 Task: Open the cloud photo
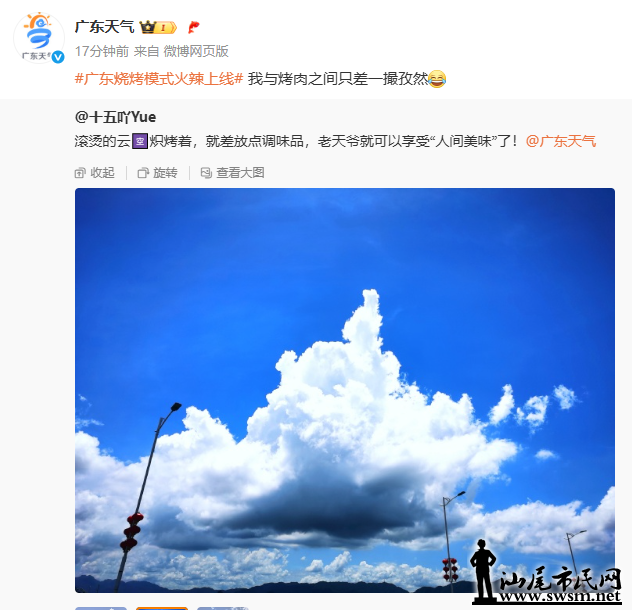344,390
